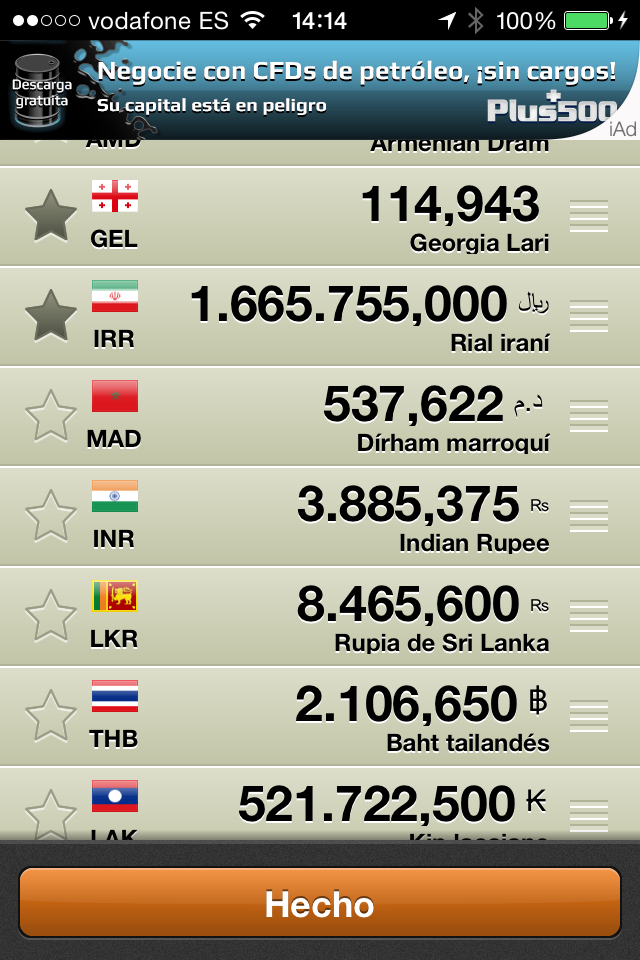
Task: Choose the Baht tailandés row
Action: click(x=350, y=716)
